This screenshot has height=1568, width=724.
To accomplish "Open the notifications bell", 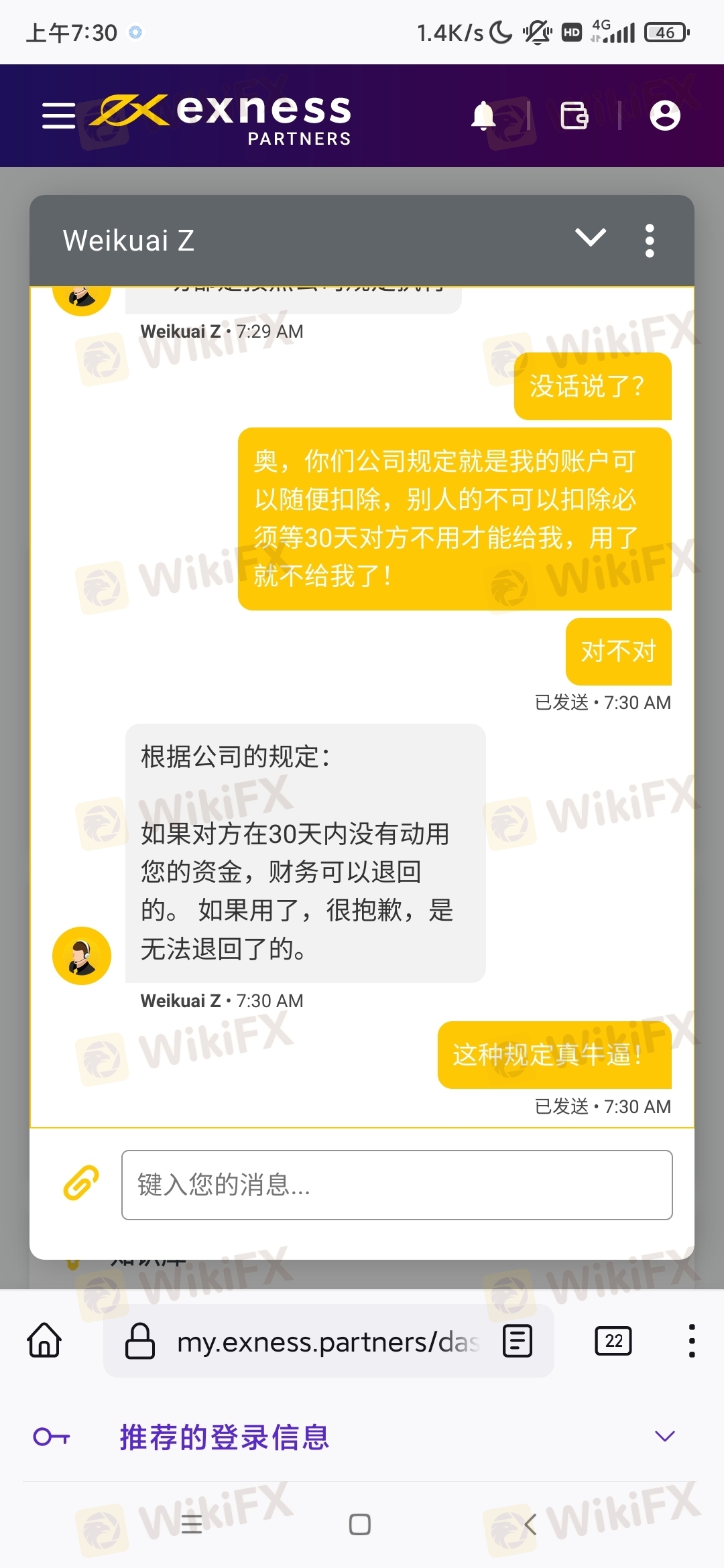I will (483, 115).
